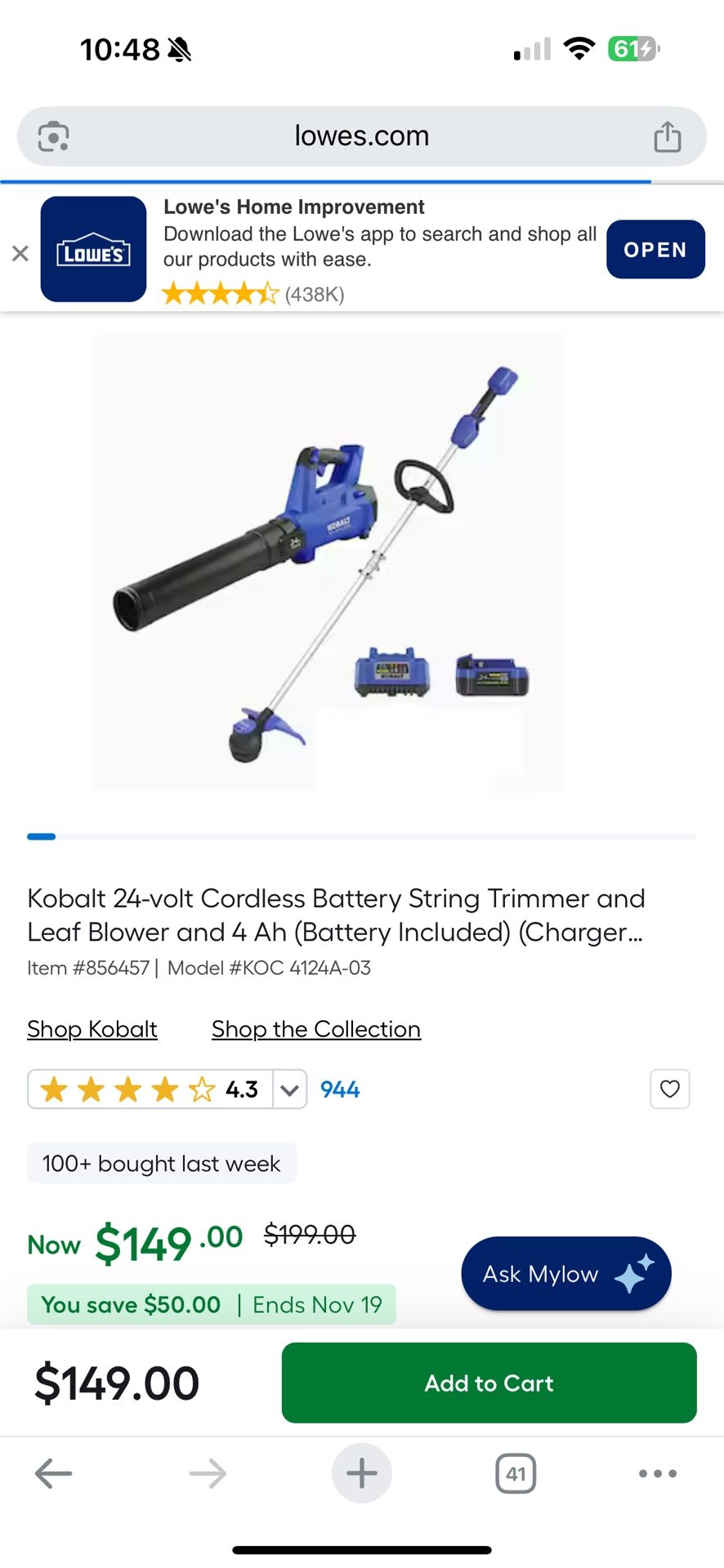Open the Lowe's app via the OPEN button

(x=655, y=250)
